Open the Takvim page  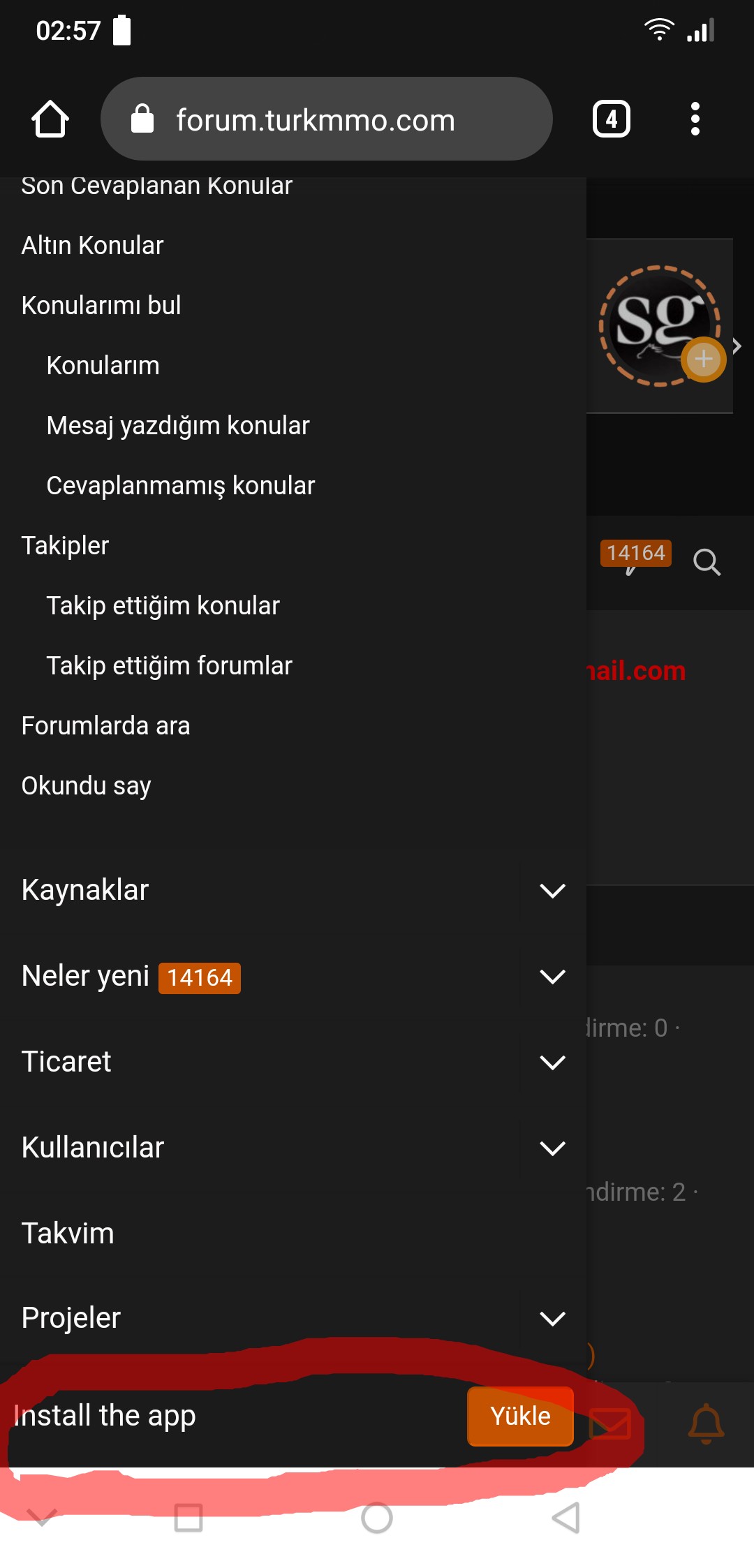point(68,1234)
